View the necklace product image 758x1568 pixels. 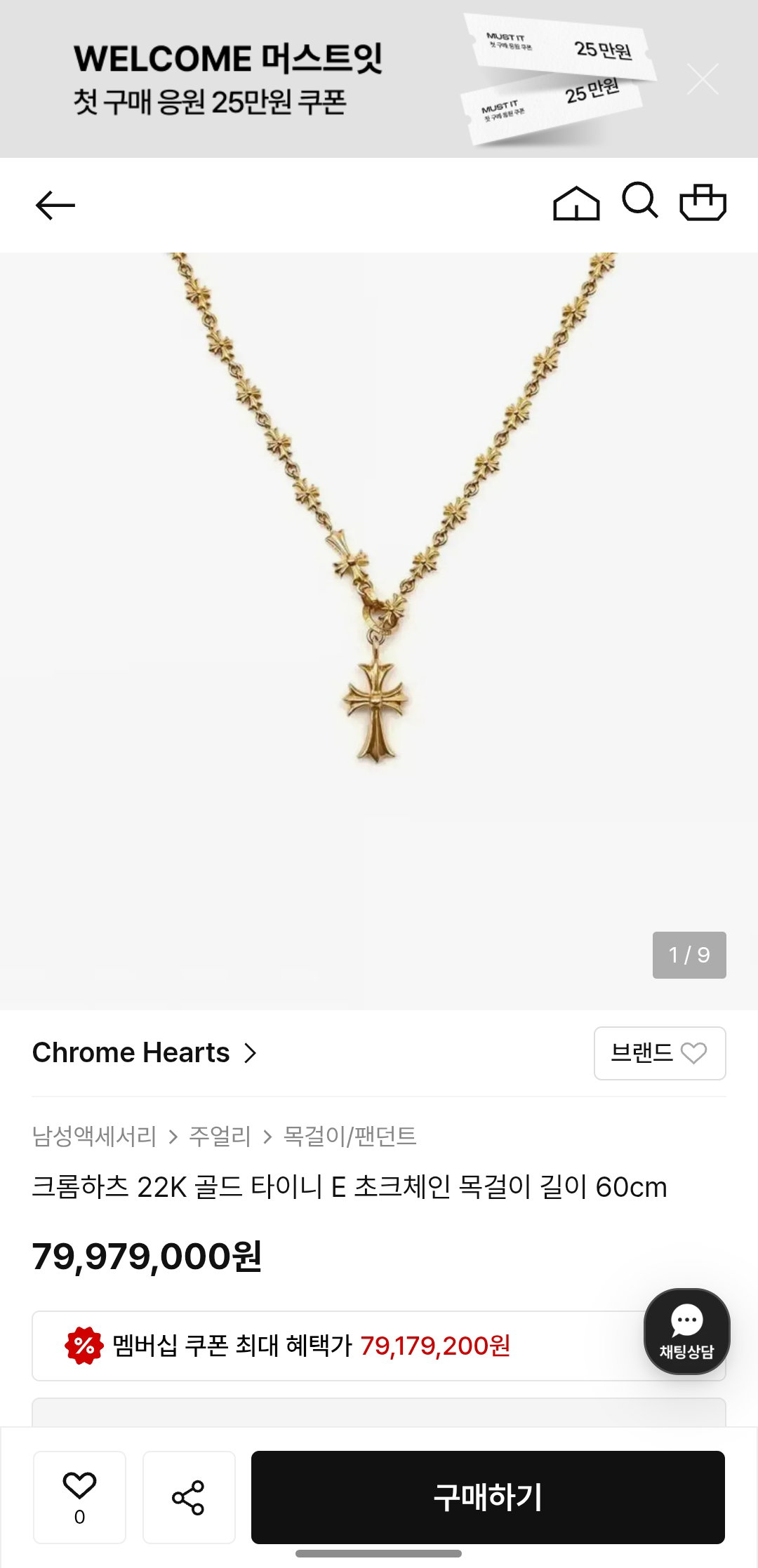pyautogui.click(x=379, y=631)
